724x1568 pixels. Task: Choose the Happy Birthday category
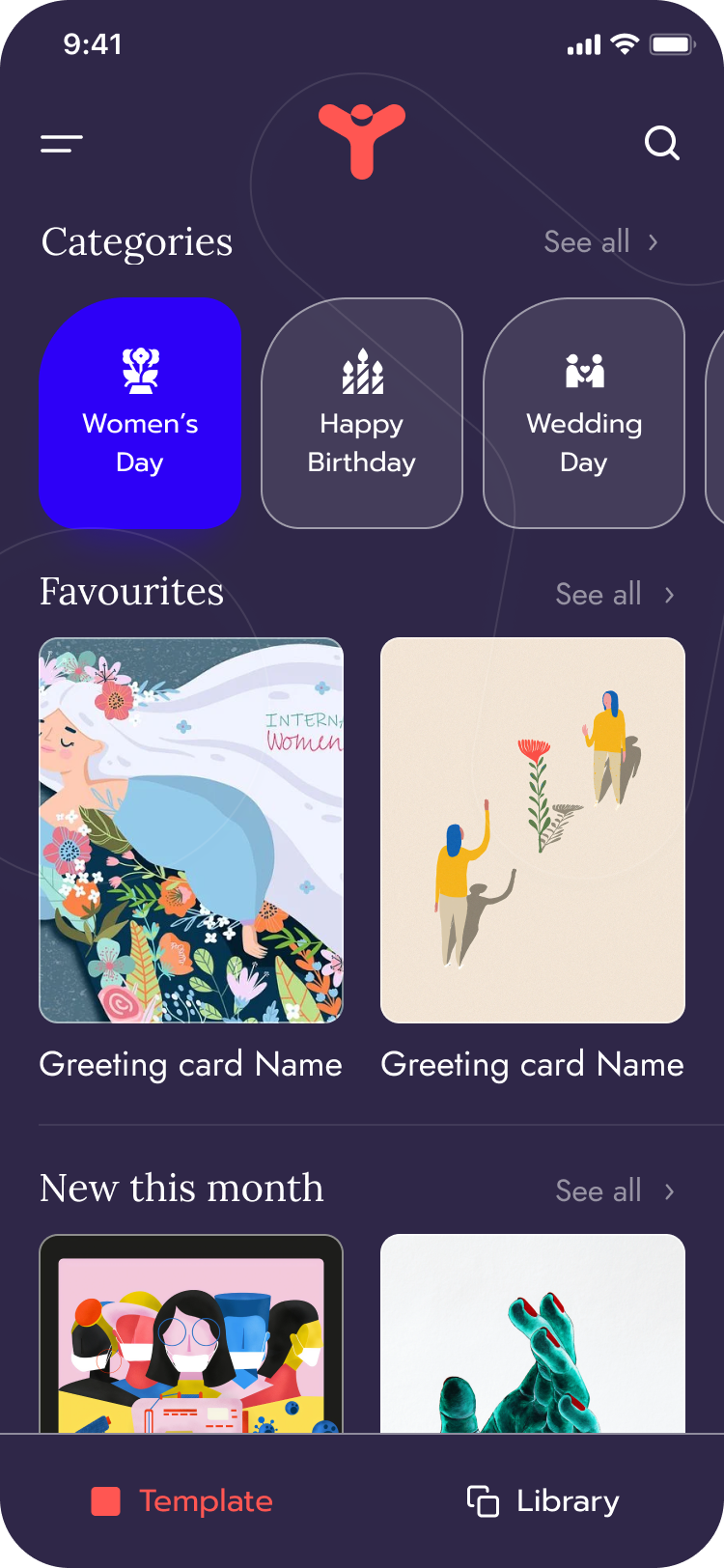pos(362,413)
